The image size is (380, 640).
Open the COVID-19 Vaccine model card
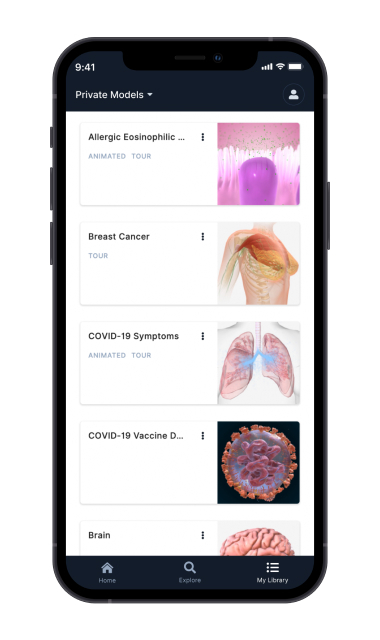[x=190, y=462]
